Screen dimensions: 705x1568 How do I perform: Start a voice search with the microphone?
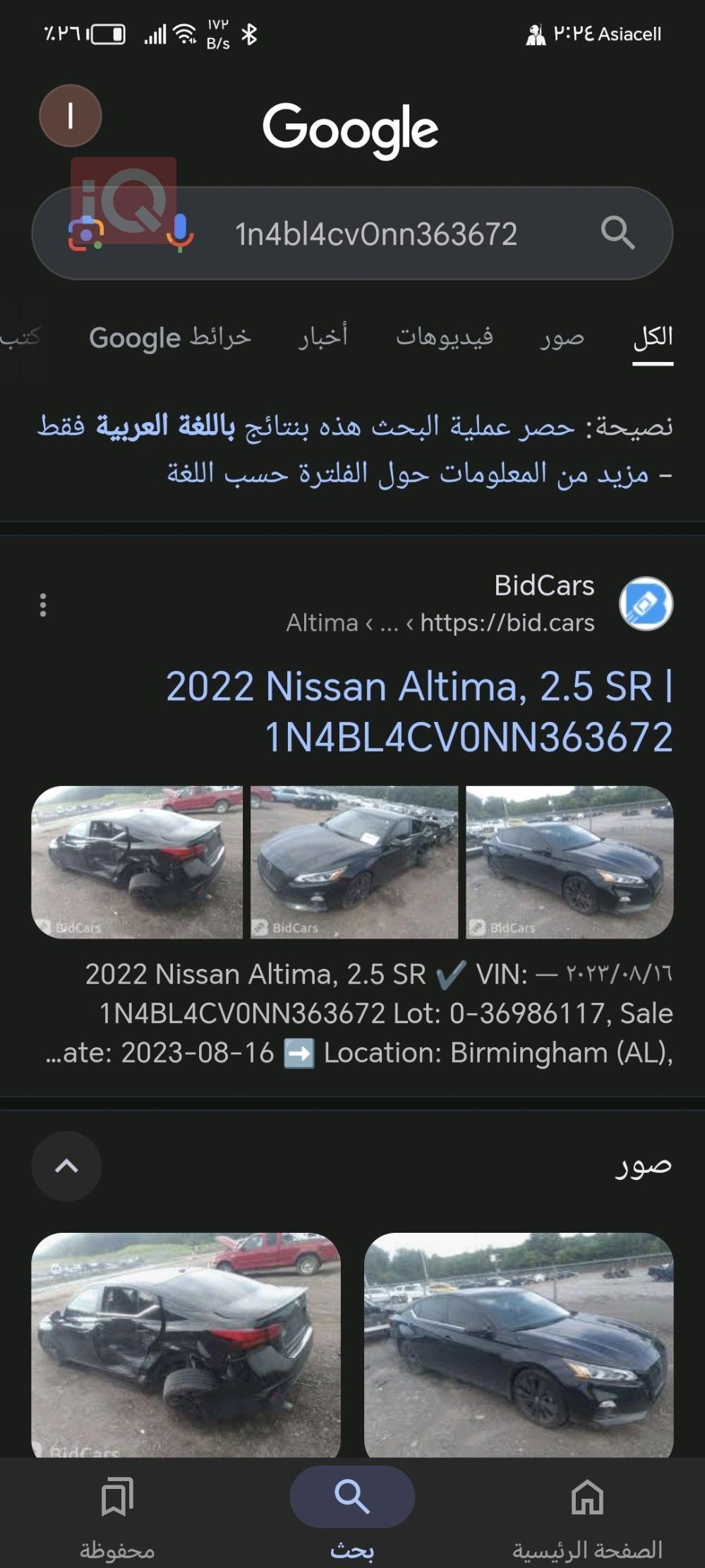180,233
